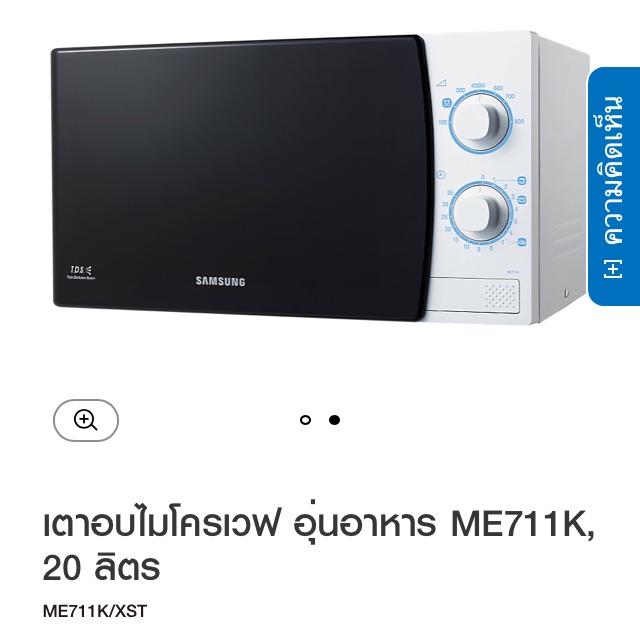Open the microwave product image
Viewport: 640px width, 640px height.
pos(300,180)
